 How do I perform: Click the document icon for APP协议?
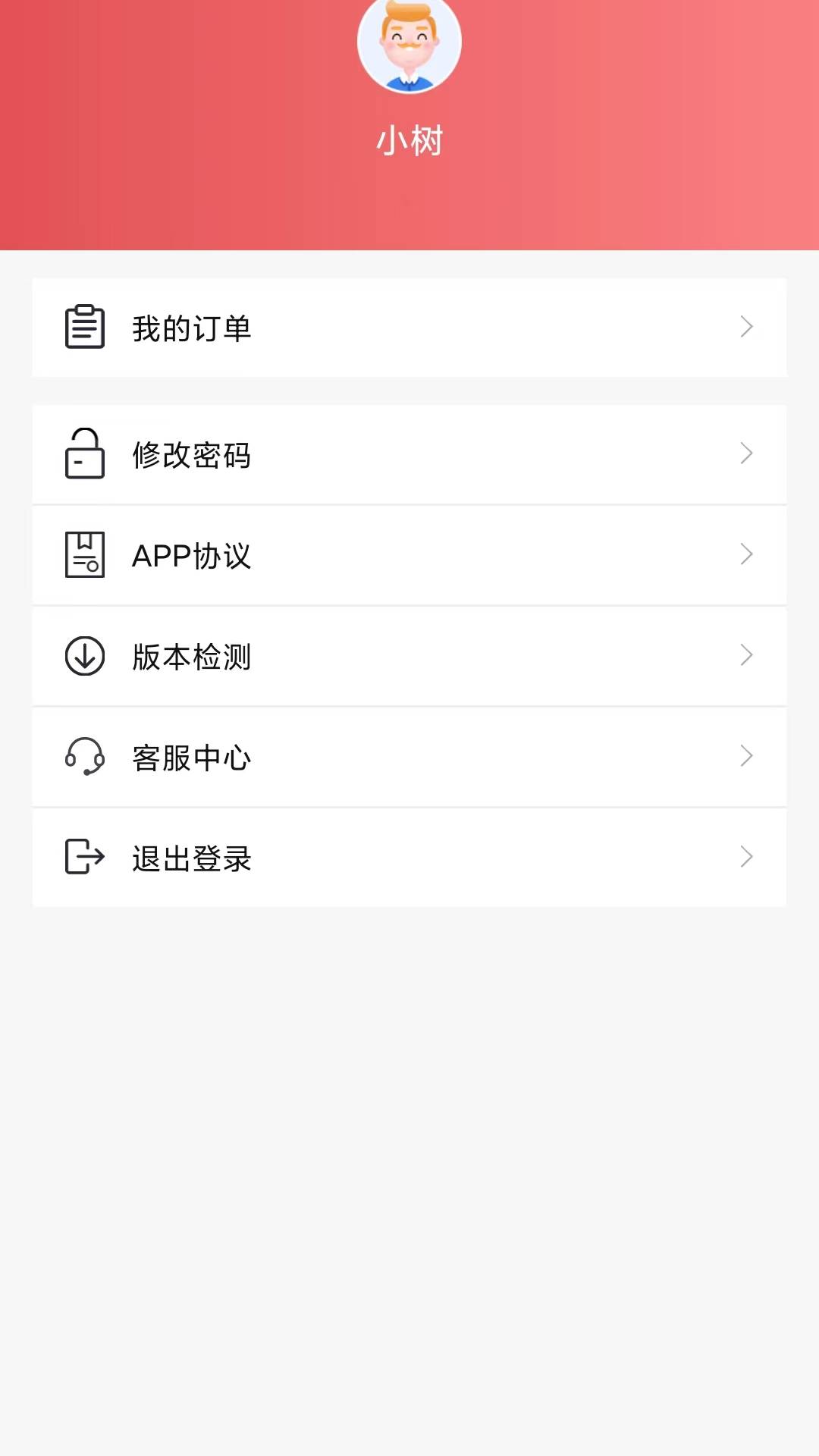[83, 555]
